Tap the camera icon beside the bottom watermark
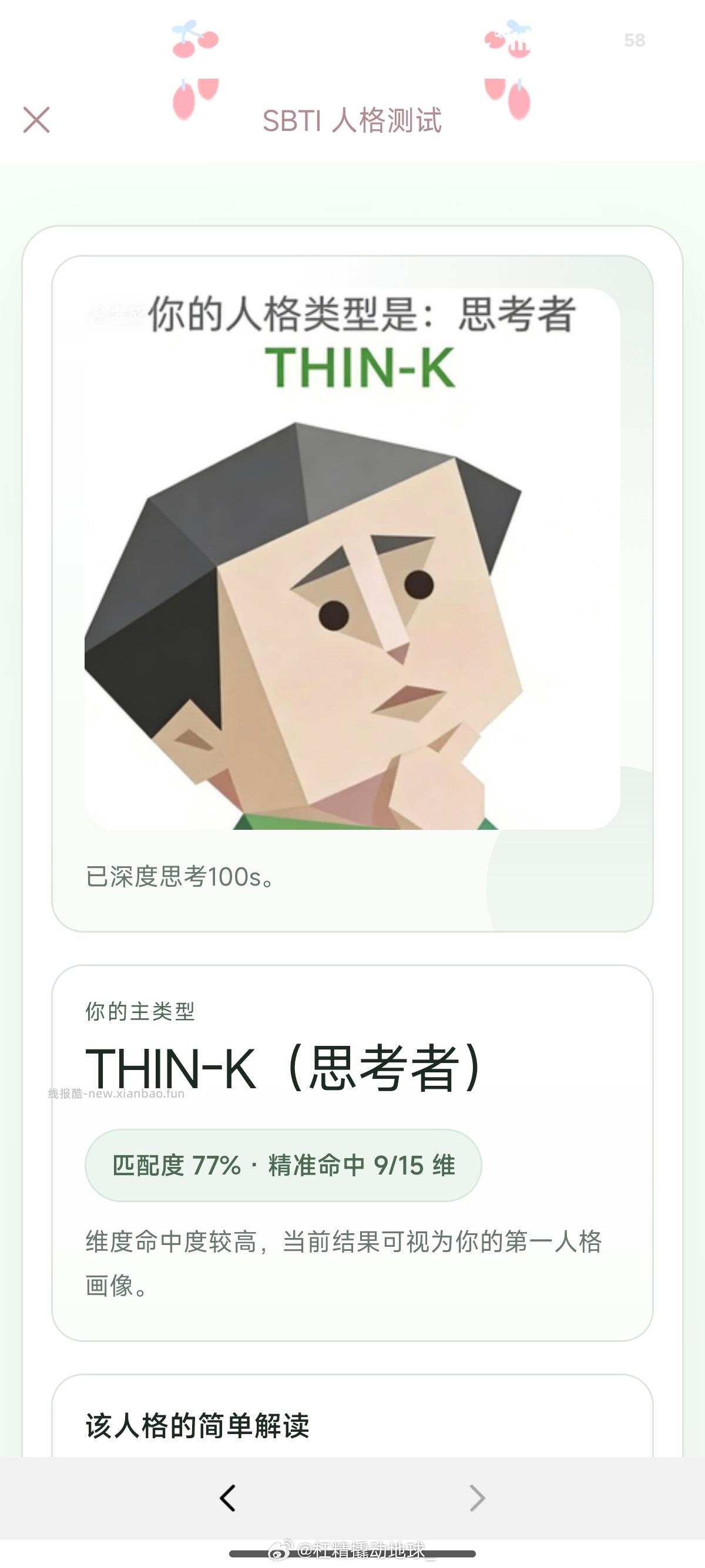705x1568 pixels. point(280,1549)
